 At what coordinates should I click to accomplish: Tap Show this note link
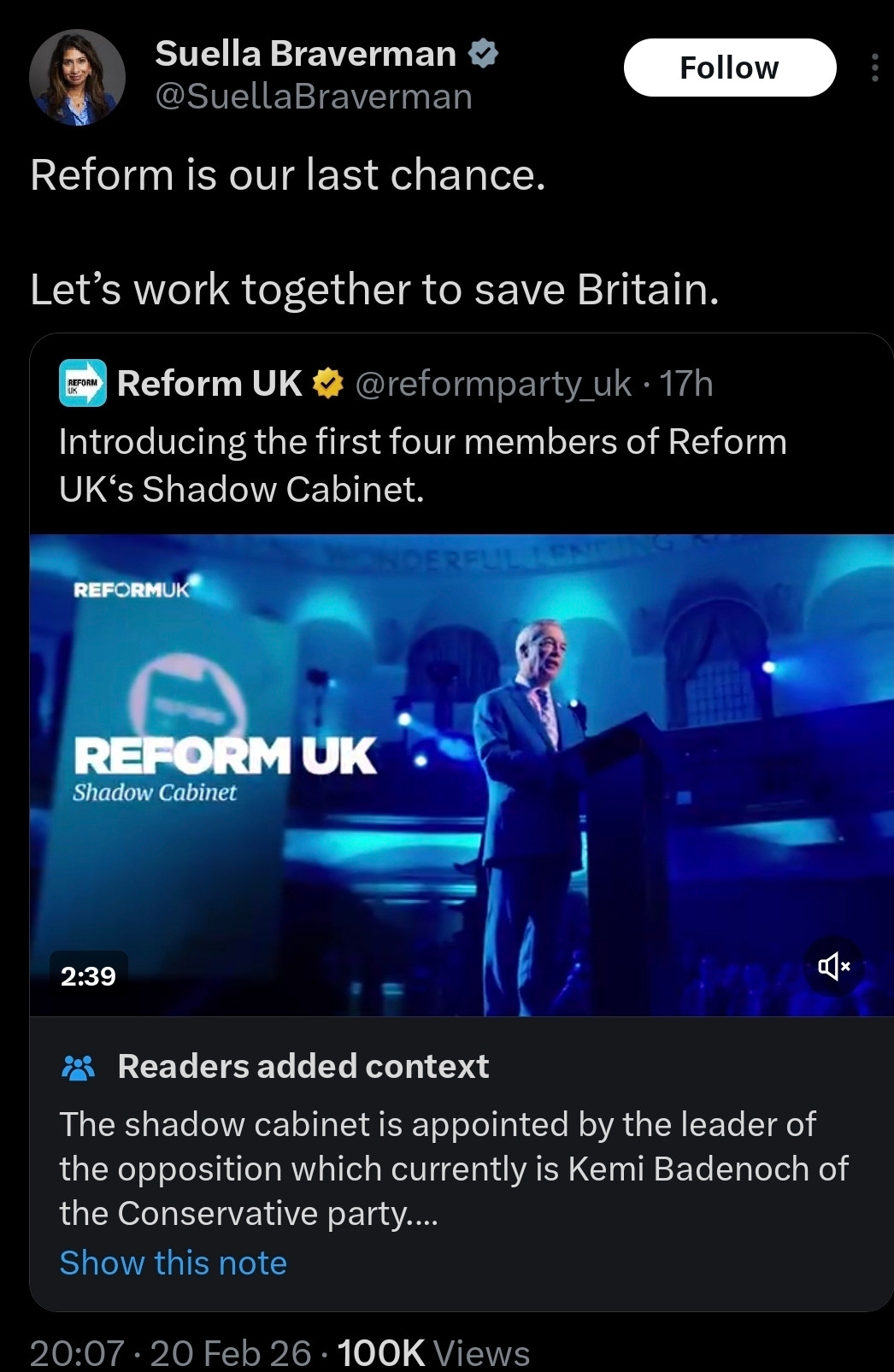tap(174, 1263)
